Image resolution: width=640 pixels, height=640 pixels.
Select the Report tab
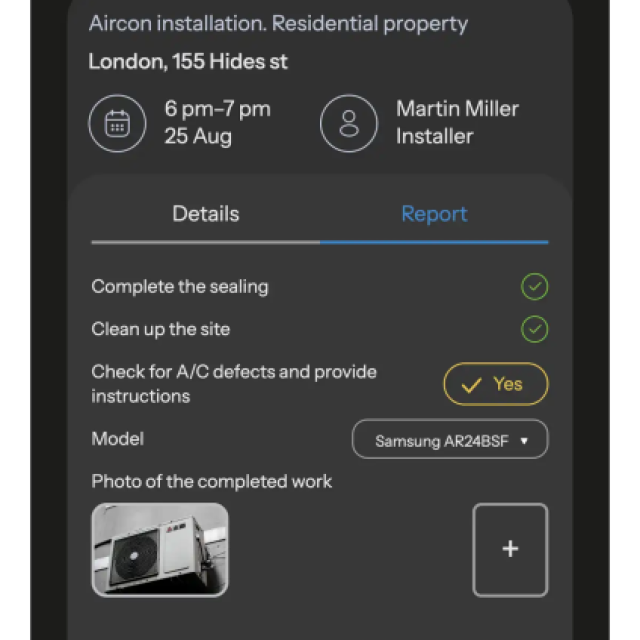point(434,214)
